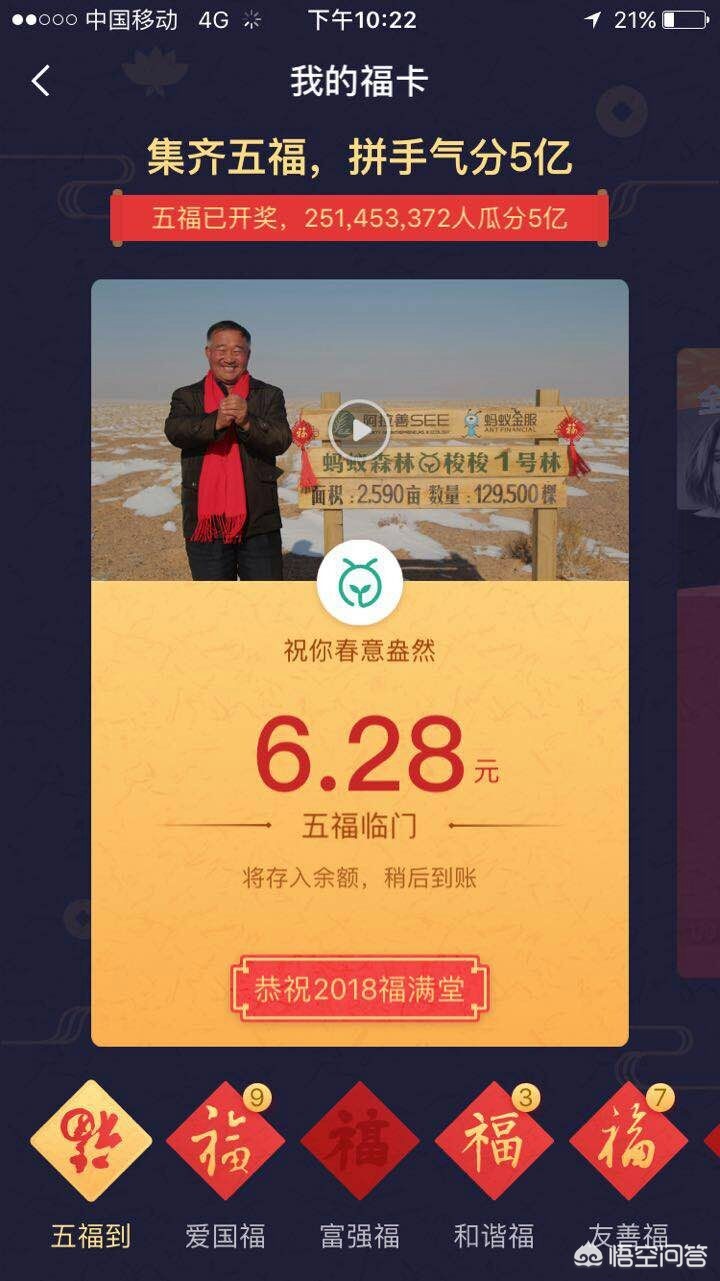Tap the 恭祝2018福满堂 button
Viewport: 720px width, 1281px height.
[x=360, y=989]
